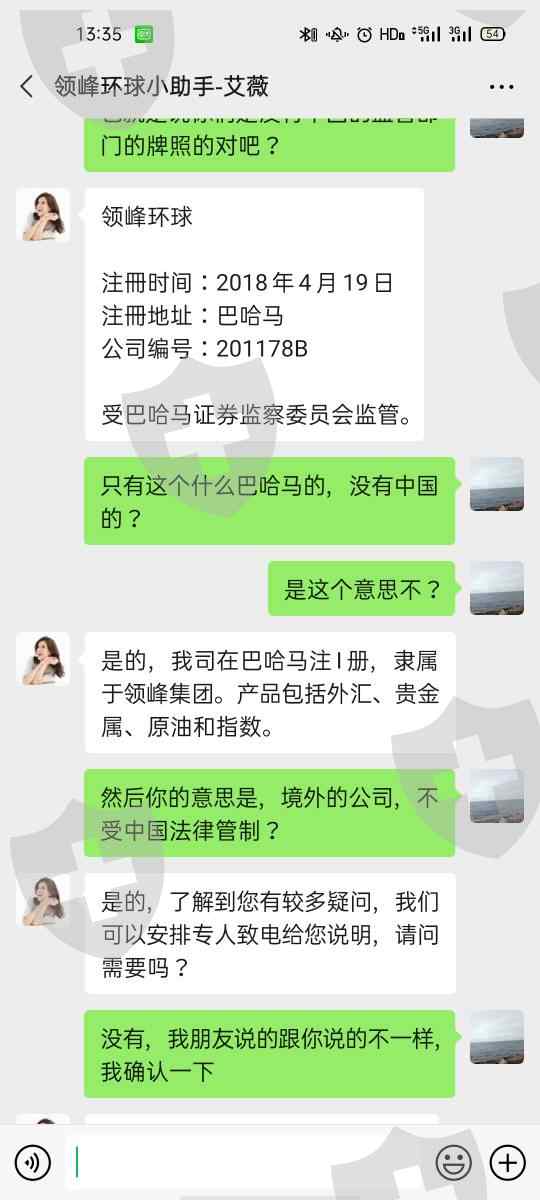Tap my avatar beside 是这个意思不？
Screen dimensions: 540x1200
pos(497,588)
